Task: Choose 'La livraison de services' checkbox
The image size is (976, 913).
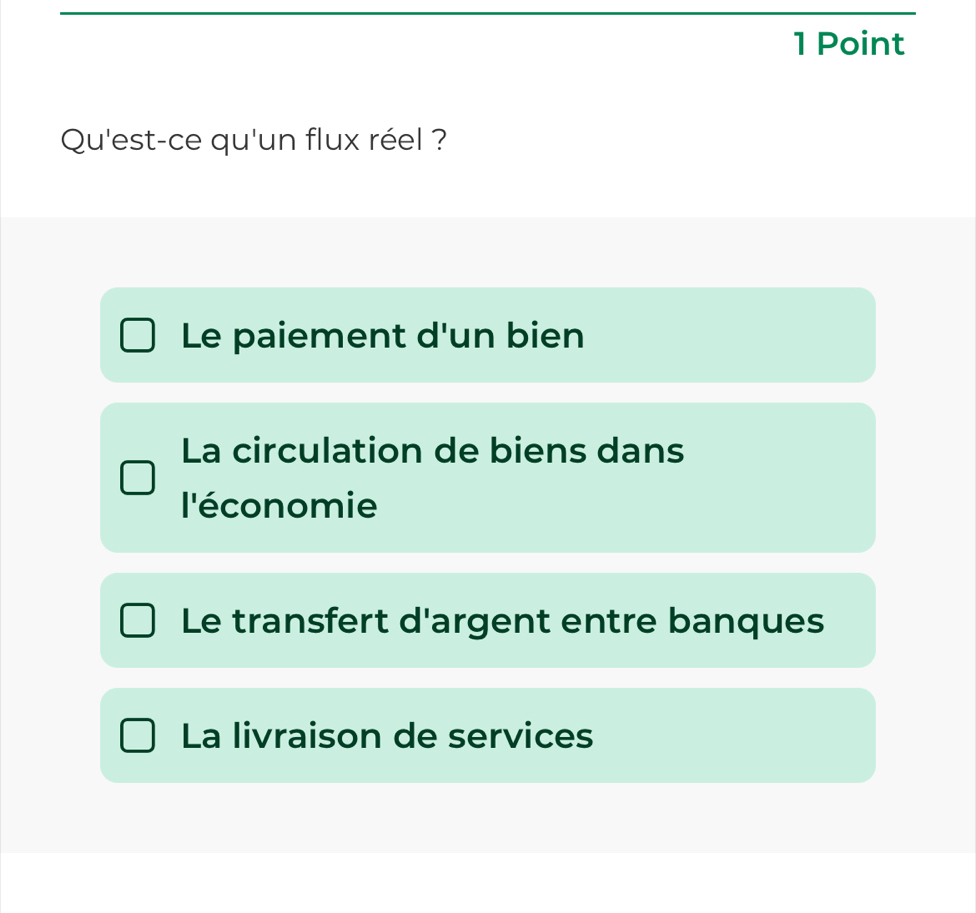Action: click(138, 736)
